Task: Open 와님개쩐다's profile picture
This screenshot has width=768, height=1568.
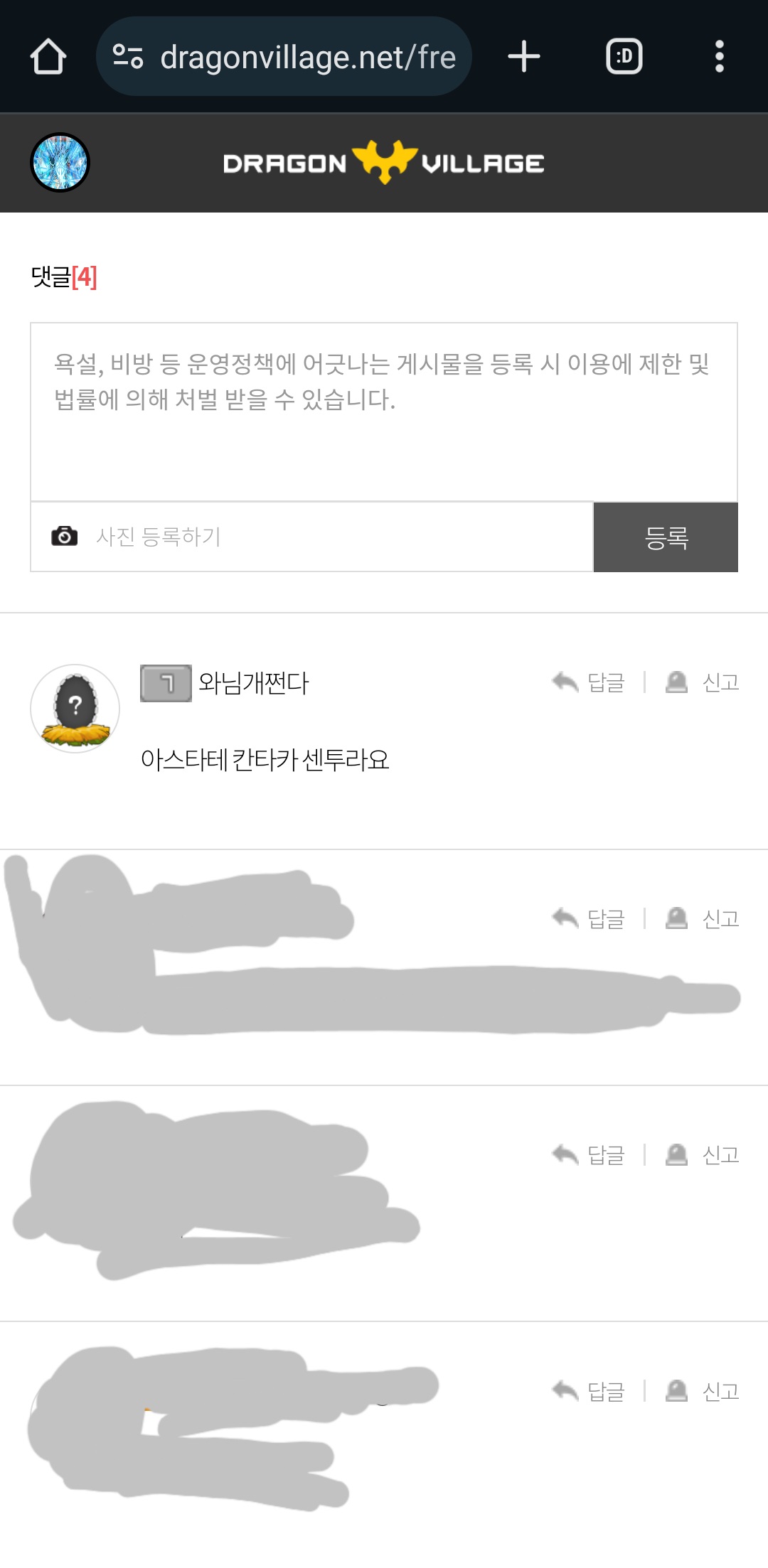Action: coord(75,709)
